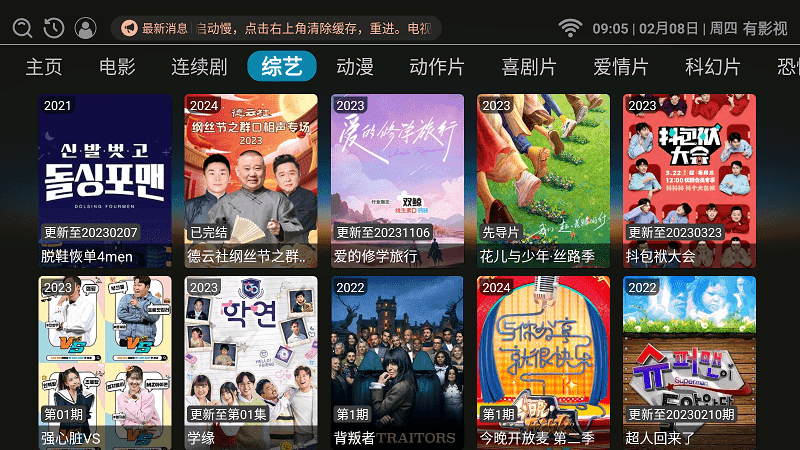Open the 学缘 show card
Viewport: 800px width, 450px height.
pyautogui.click(x=251, y=362)
